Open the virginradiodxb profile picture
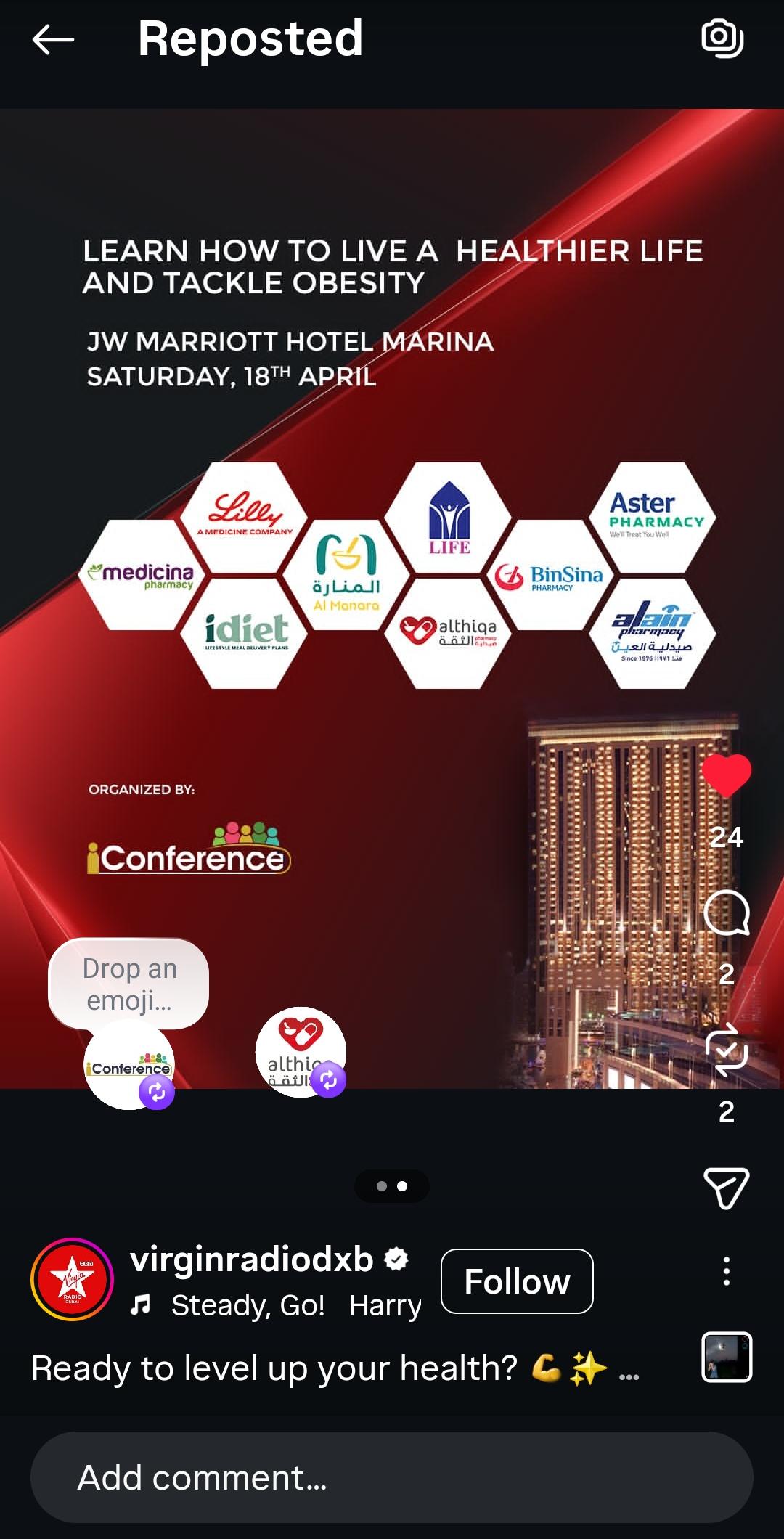 coord(72,1280)
